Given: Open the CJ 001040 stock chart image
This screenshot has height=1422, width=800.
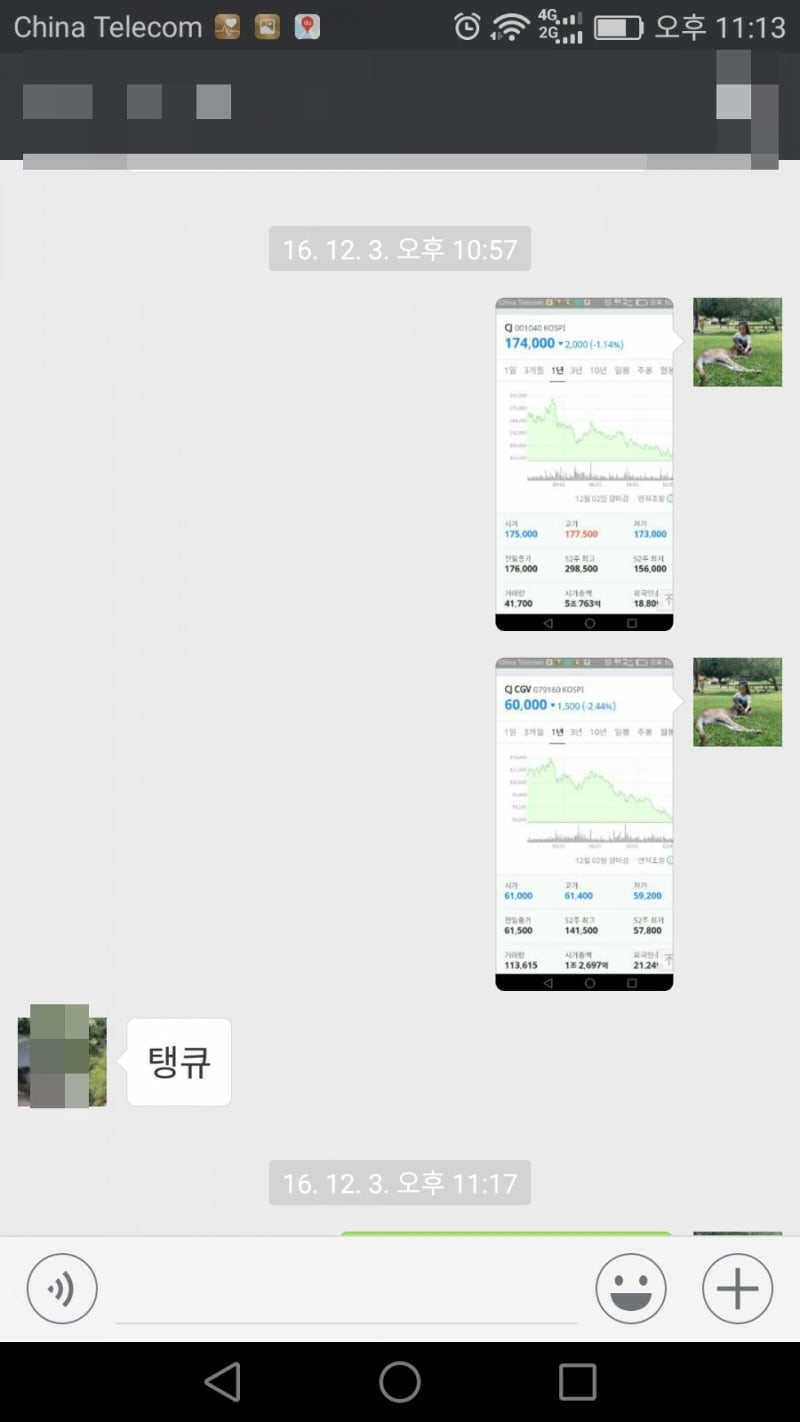Looking at the screenshot, I should (585, 460).
